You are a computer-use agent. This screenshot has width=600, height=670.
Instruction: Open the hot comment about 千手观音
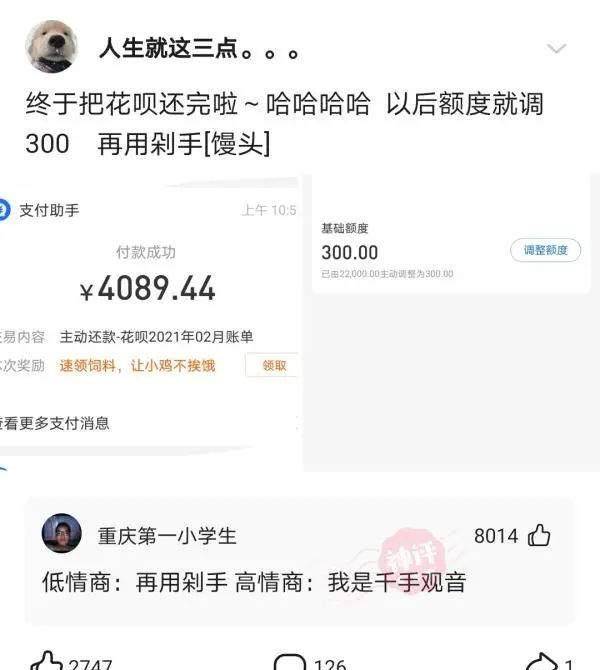coord(254,582)
